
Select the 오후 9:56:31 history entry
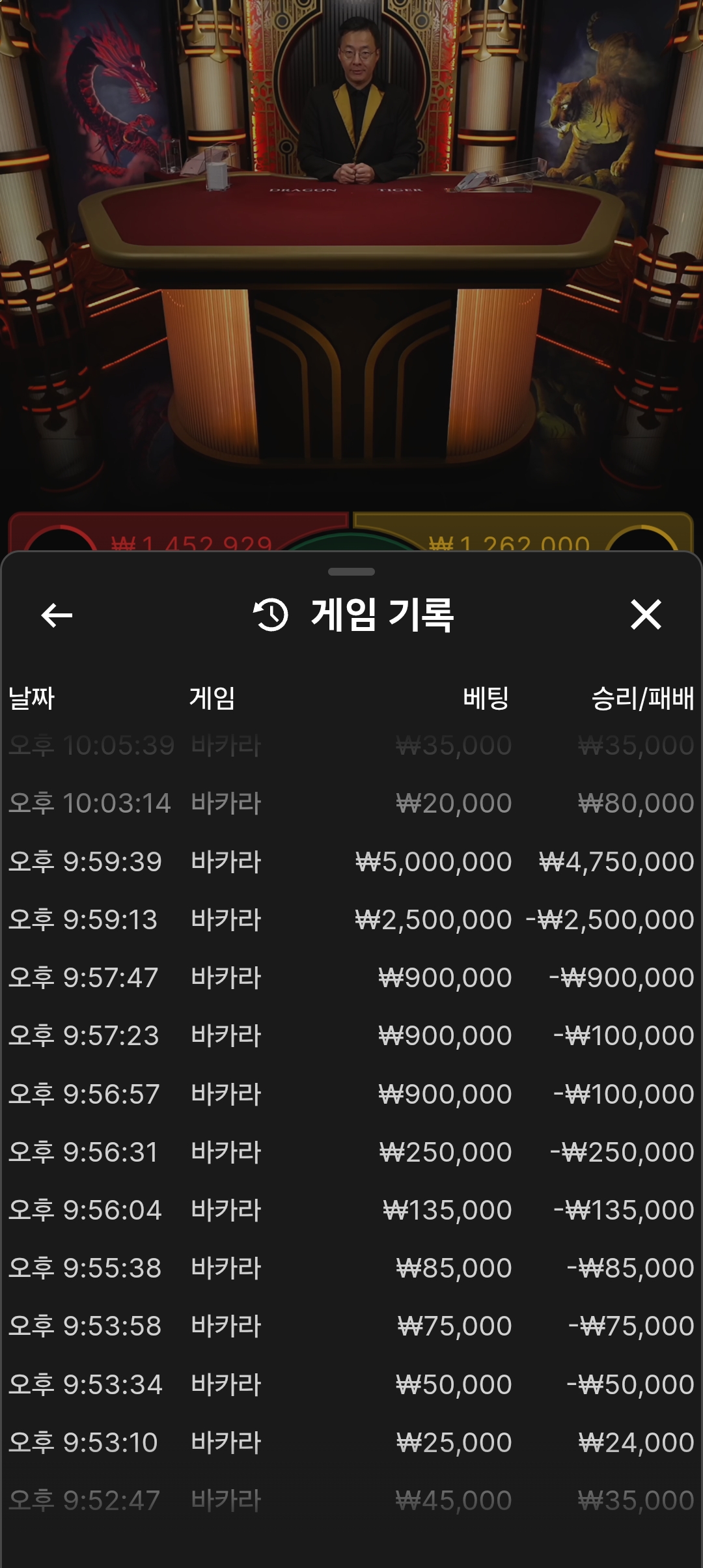[x=351, y=1152]
